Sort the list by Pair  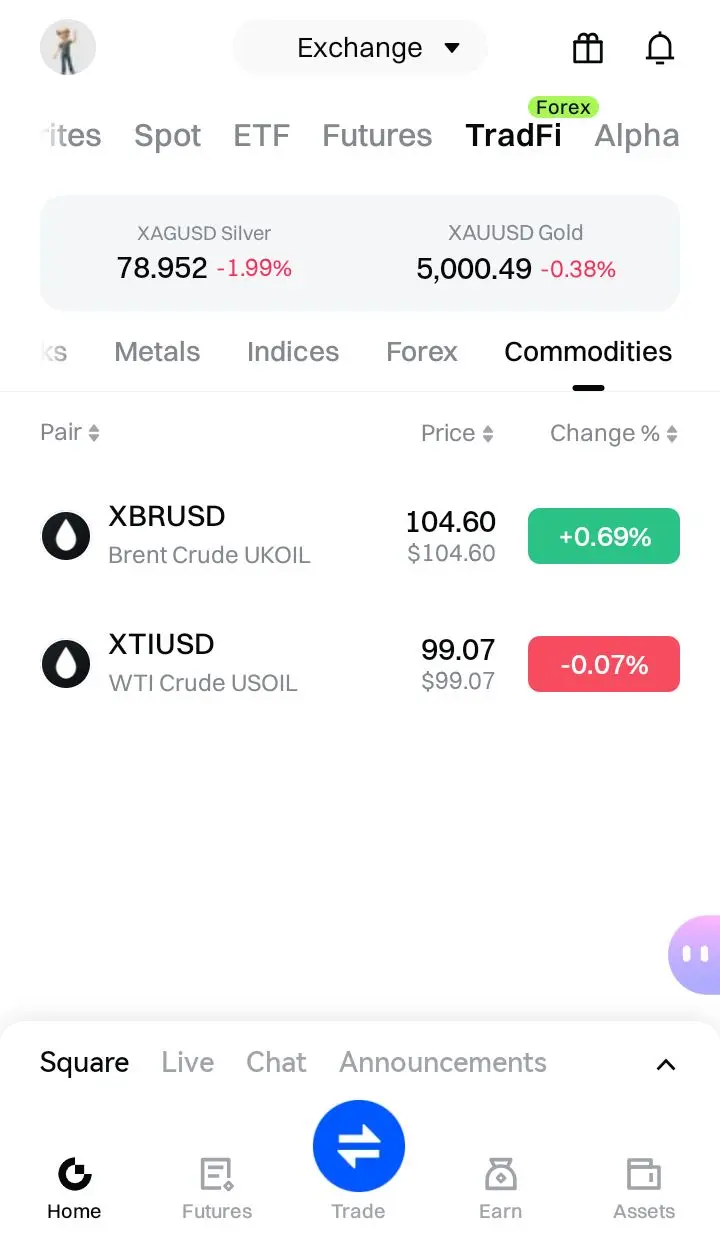pos(70,433)
